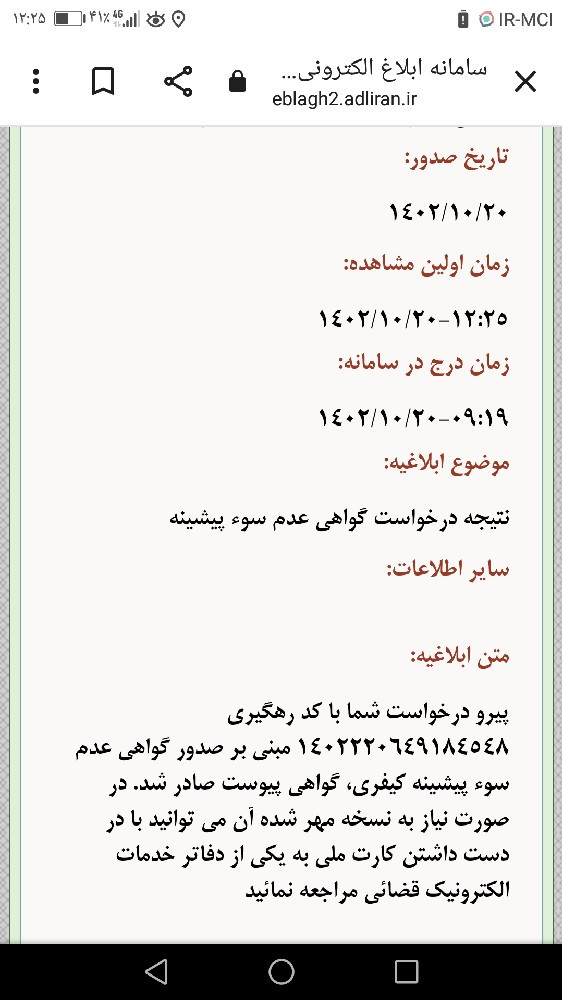This screenshot has height=1000, width=562.
Task: Tap the eblagh2.adliran.ir address
Action: [344, 101]
